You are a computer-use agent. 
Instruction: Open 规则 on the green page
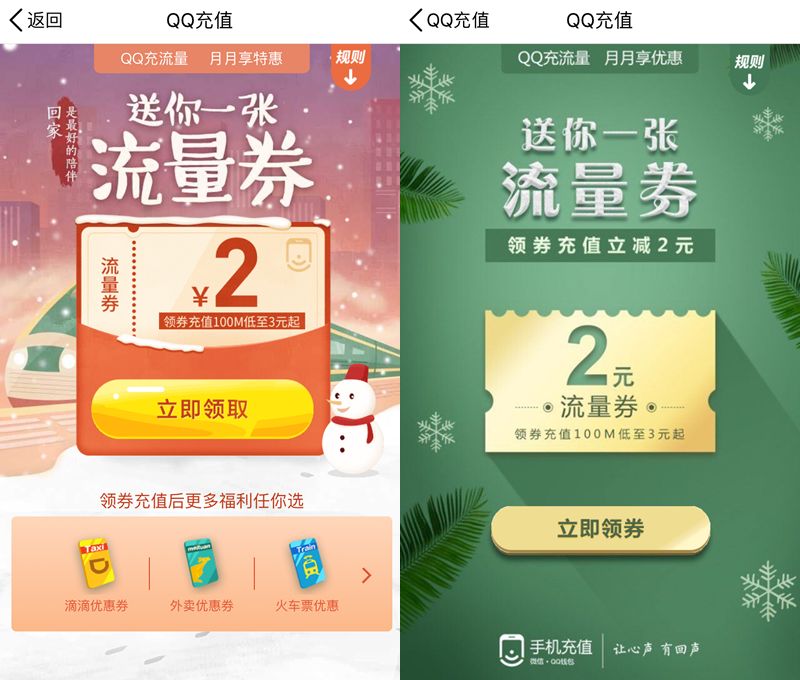(748, 70)
